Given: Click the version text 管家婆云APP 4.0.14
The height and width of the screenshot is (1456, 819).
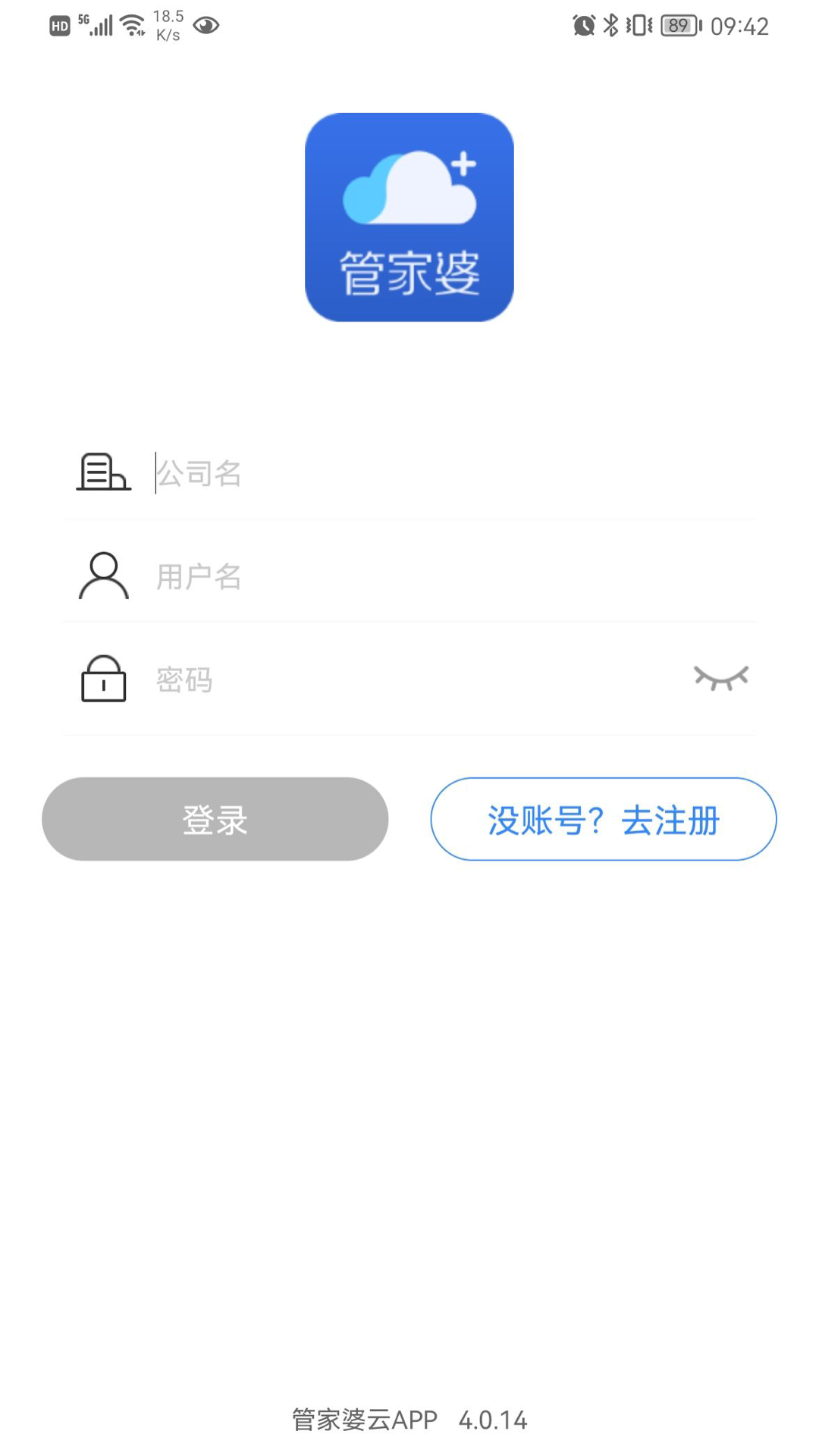Looking at the screenshot, I should (x=409, y=1419).
